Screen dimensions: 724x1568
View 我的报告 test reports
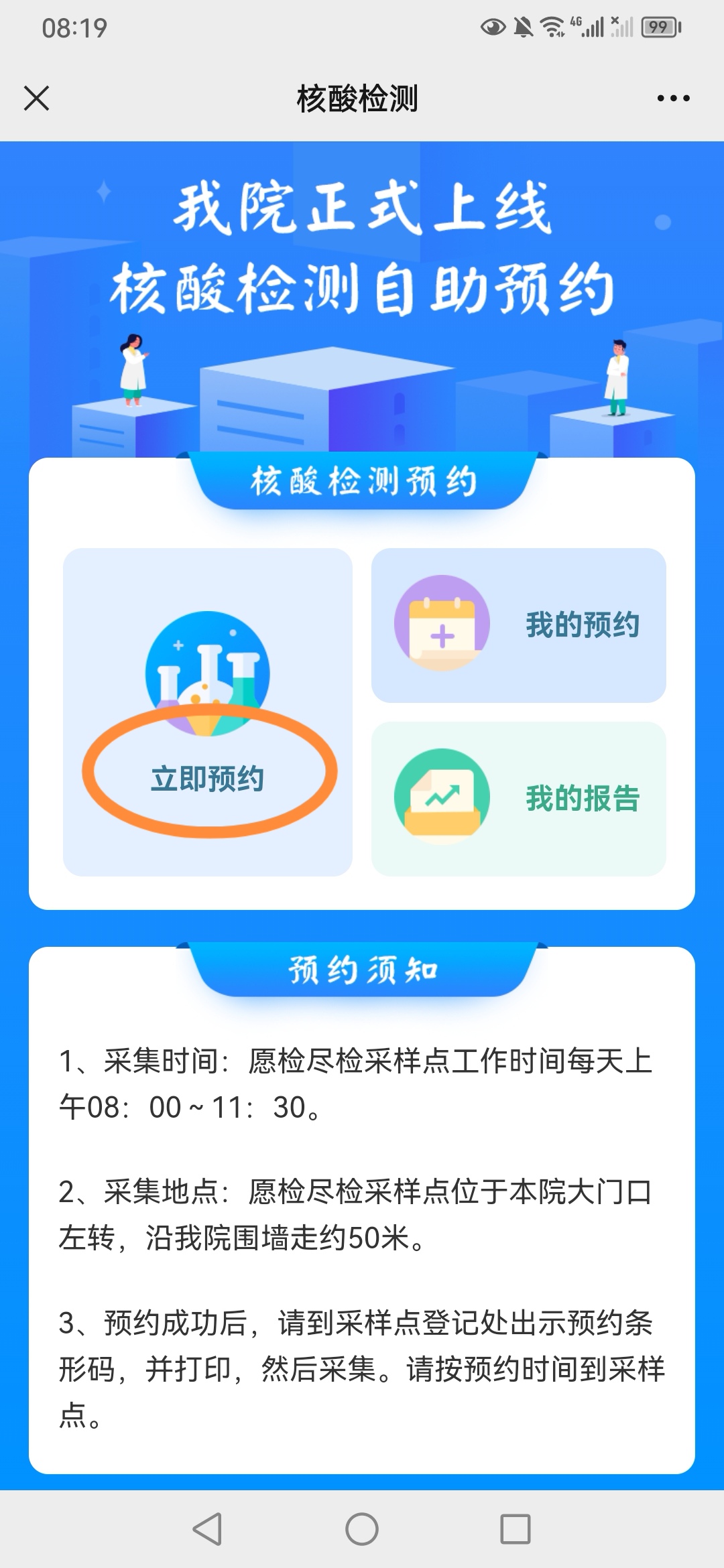click(x=518, y=798)
